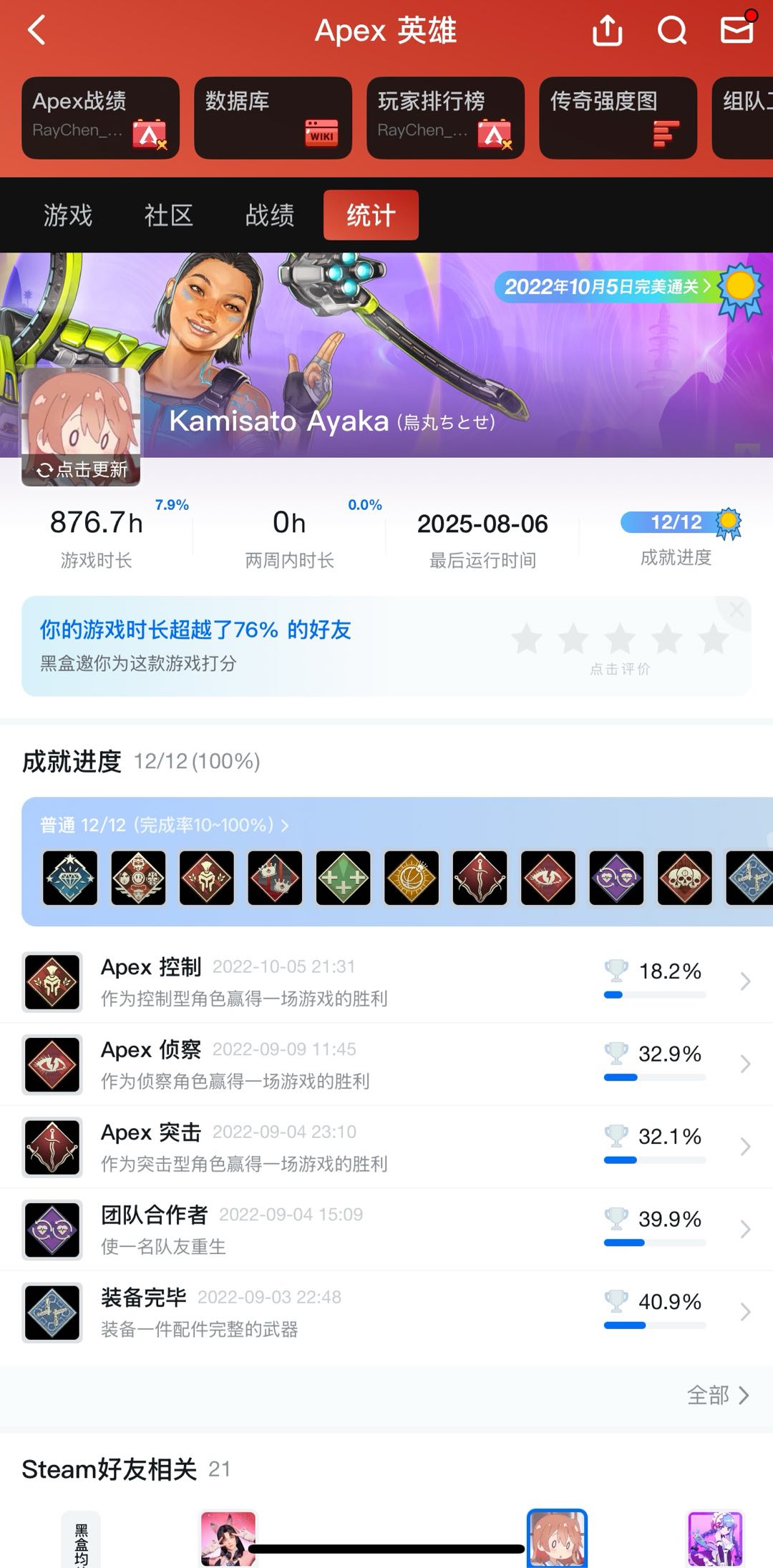Open the messages inbox icon

(736, 31)
